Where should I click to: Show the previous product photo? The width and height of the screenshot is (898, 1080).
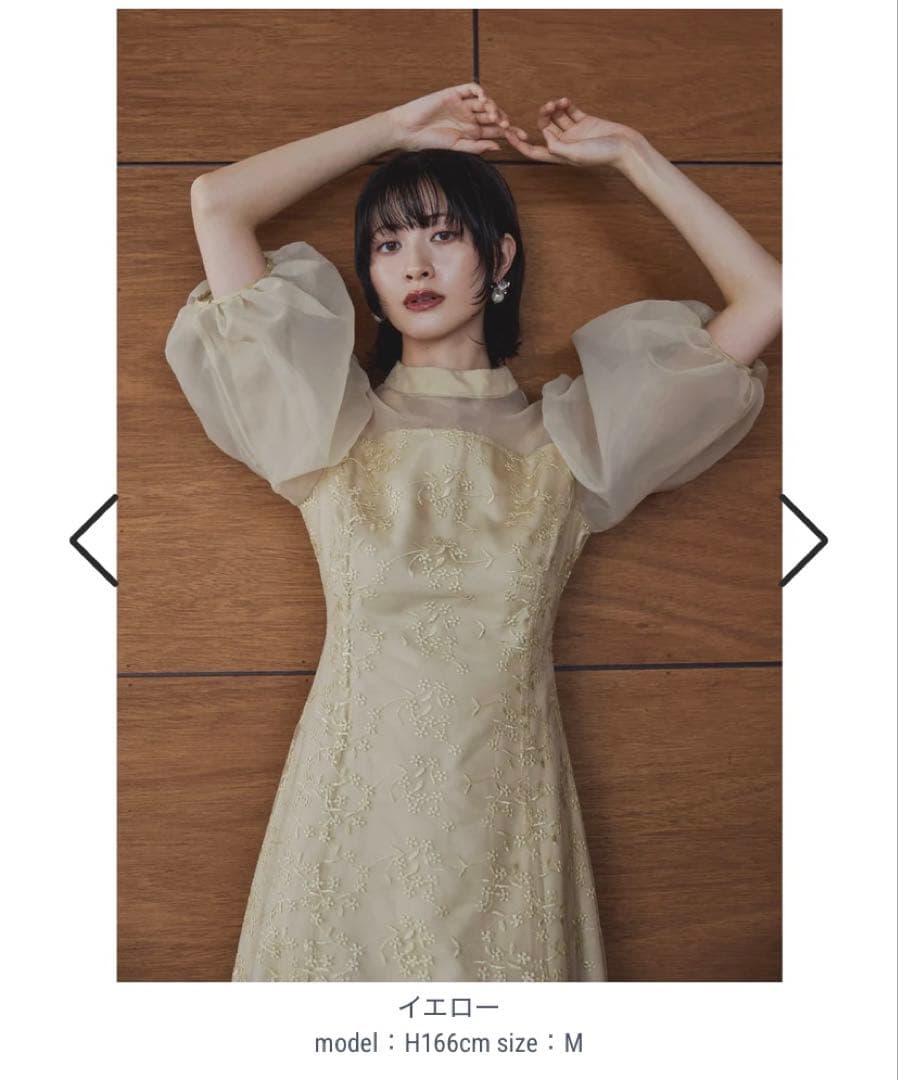pos(94,540)
